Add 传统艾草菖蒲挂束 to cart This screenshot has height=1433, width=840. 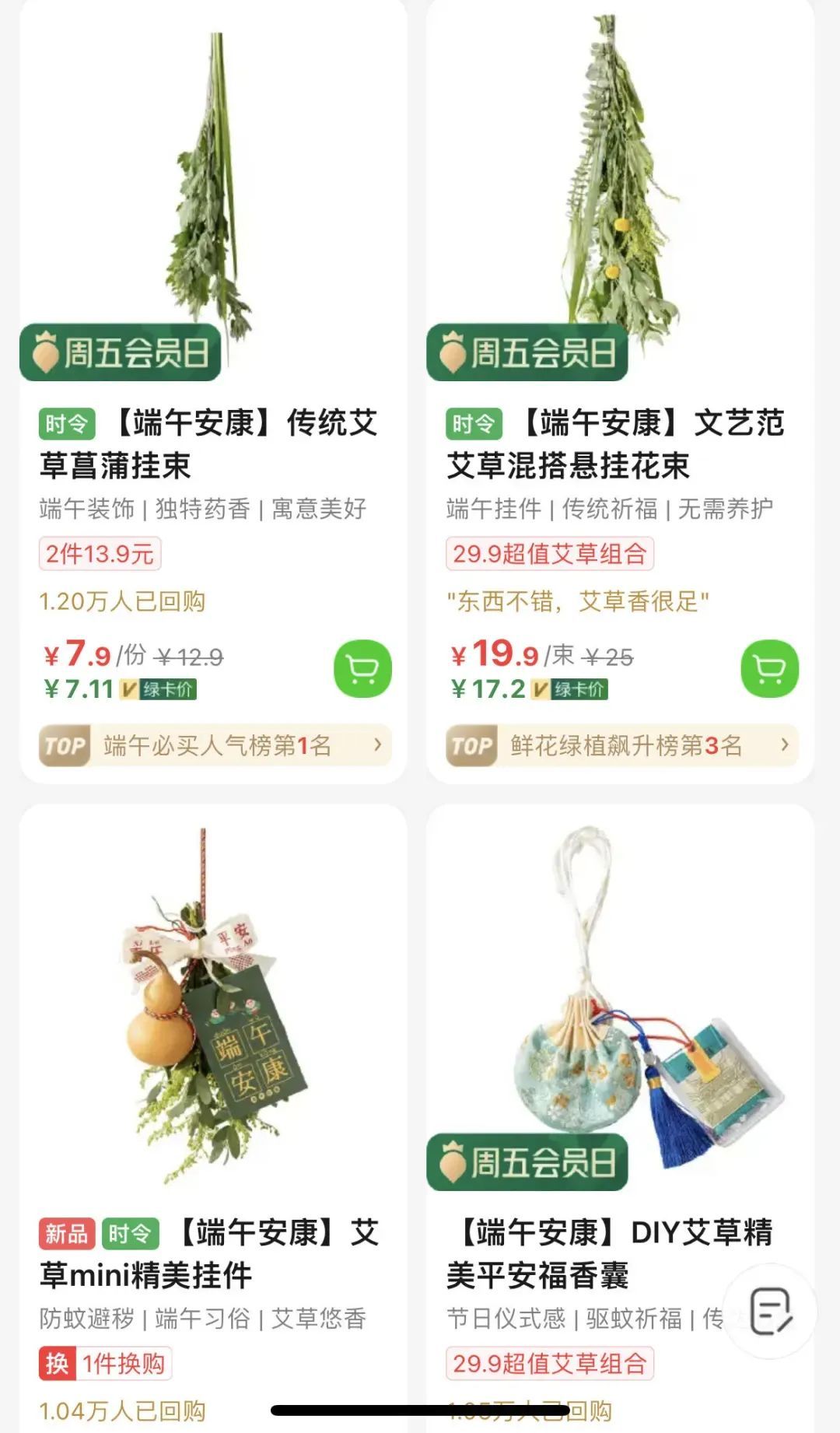point(362,668)
